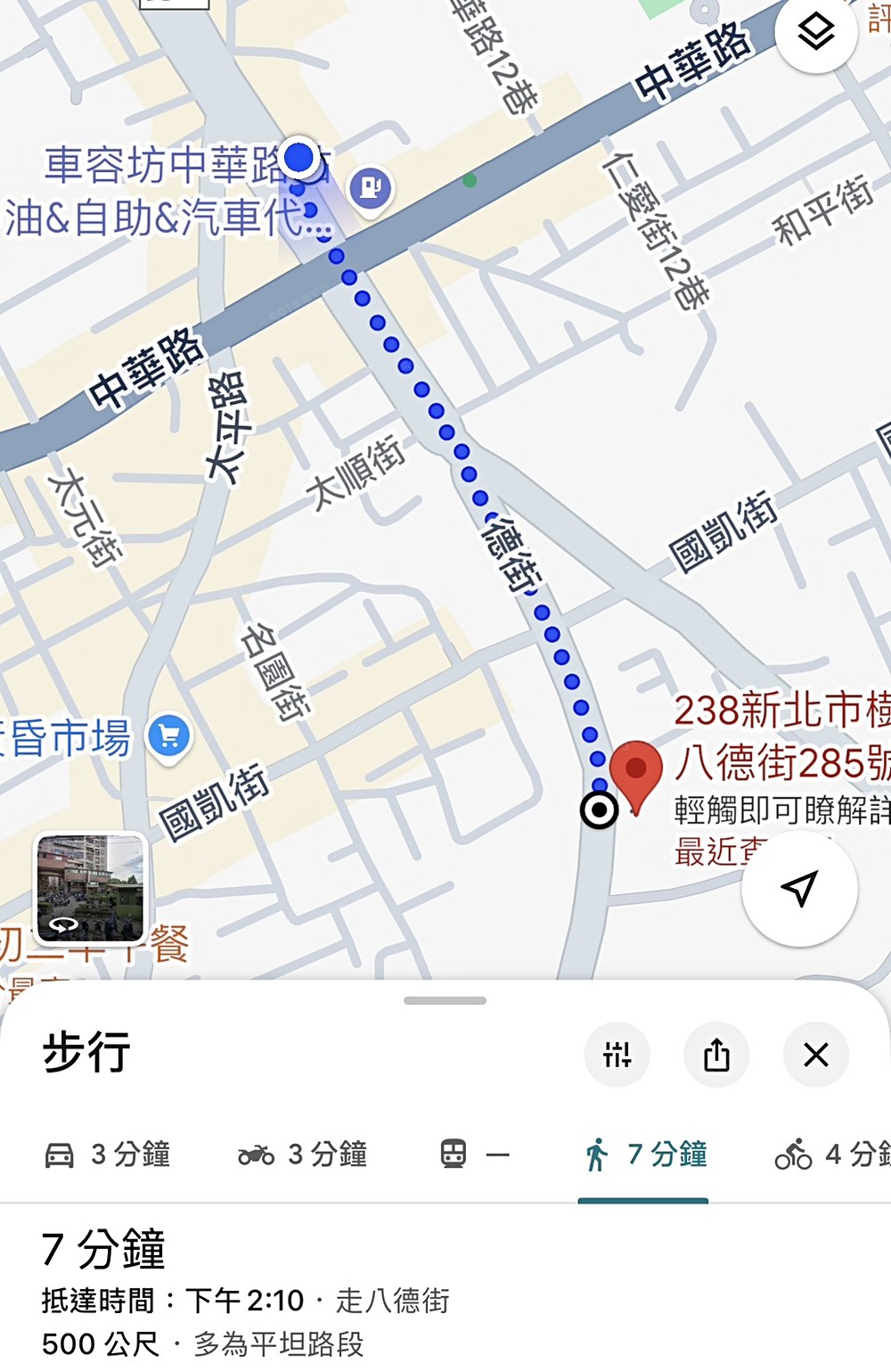Select the walking 7 分鐘 tab
This screenshot has width=891, height=1372.
click(645, 1154)
